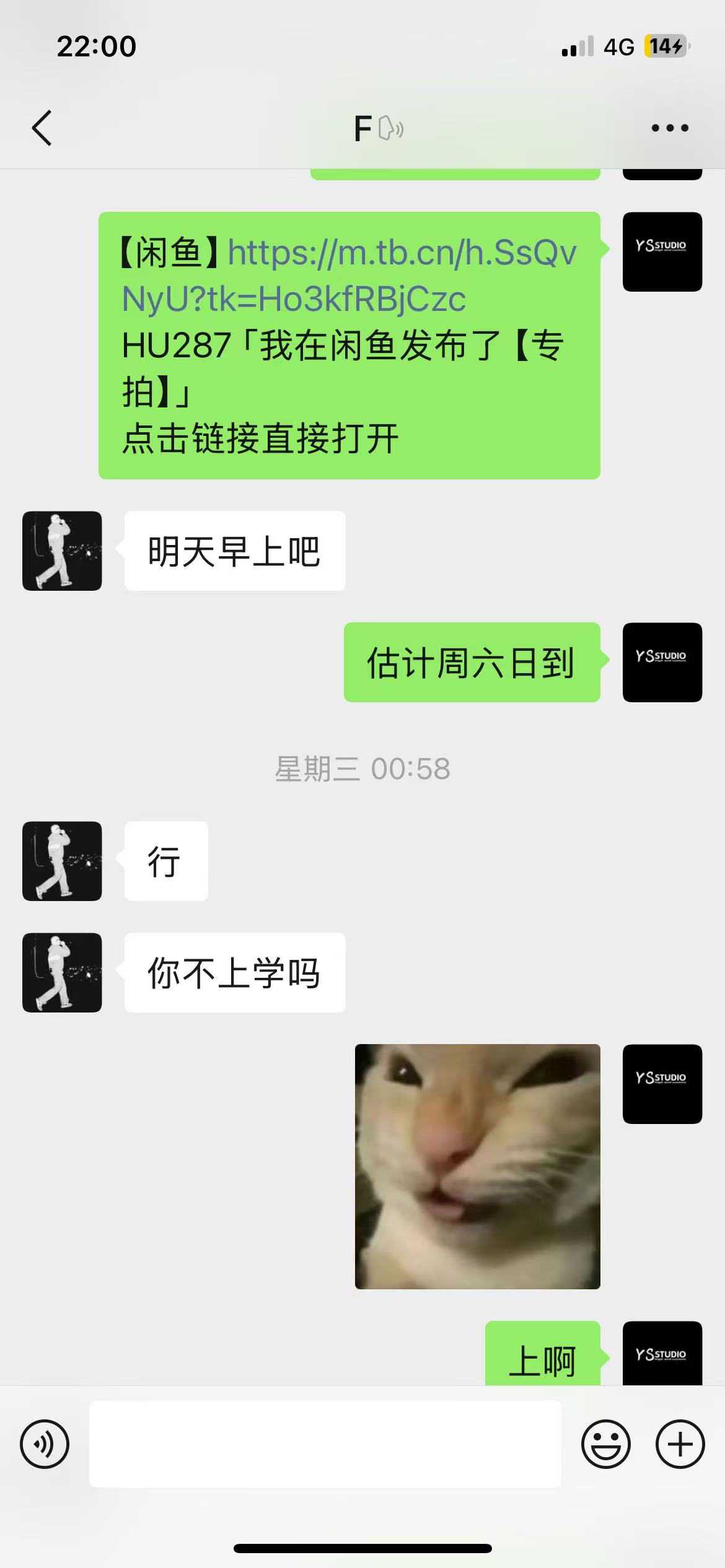Go back to the chat list
Screen dimensions: 725x1568
tap(42, 128)
